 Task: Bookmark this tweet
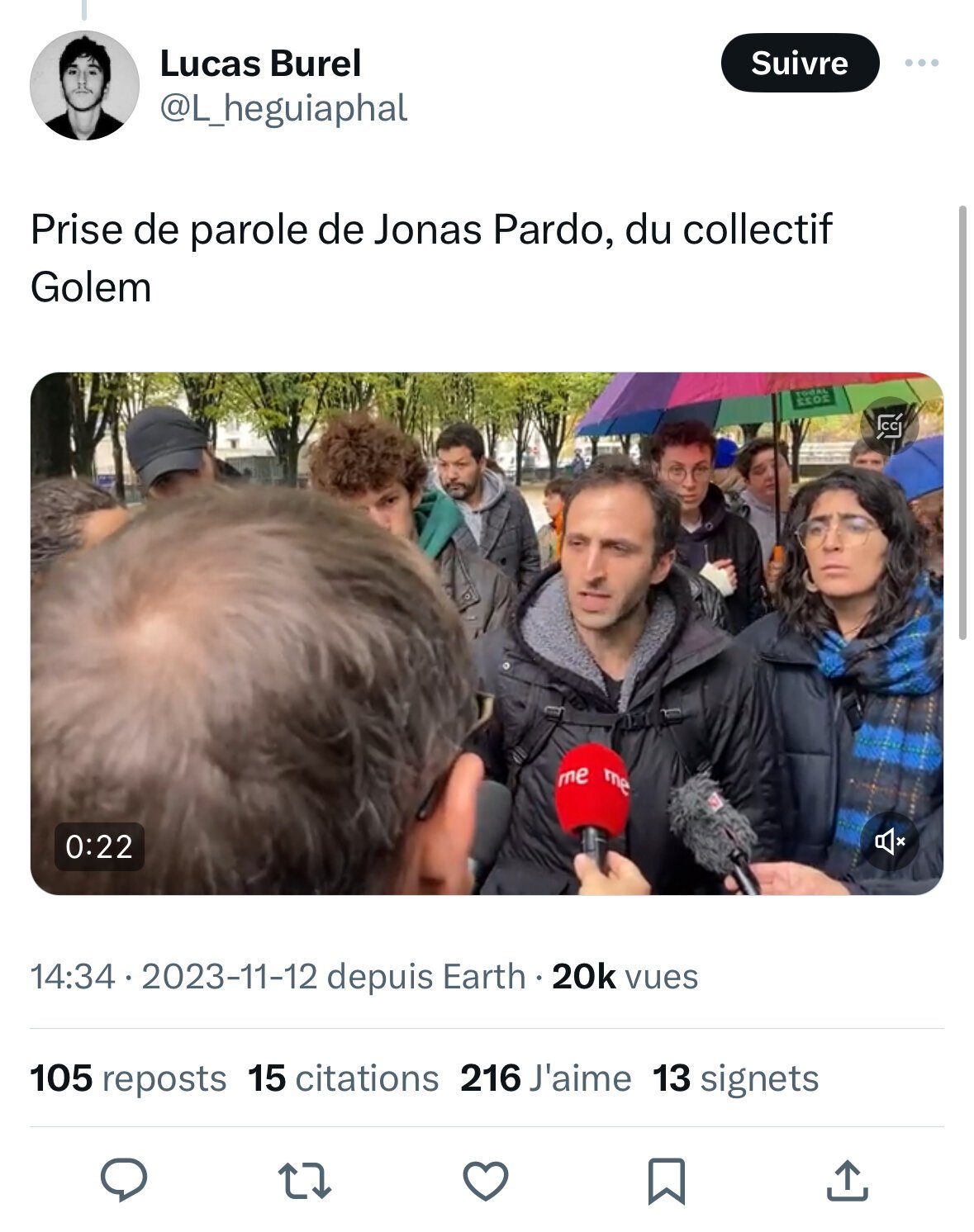(x=666, y=1180)
